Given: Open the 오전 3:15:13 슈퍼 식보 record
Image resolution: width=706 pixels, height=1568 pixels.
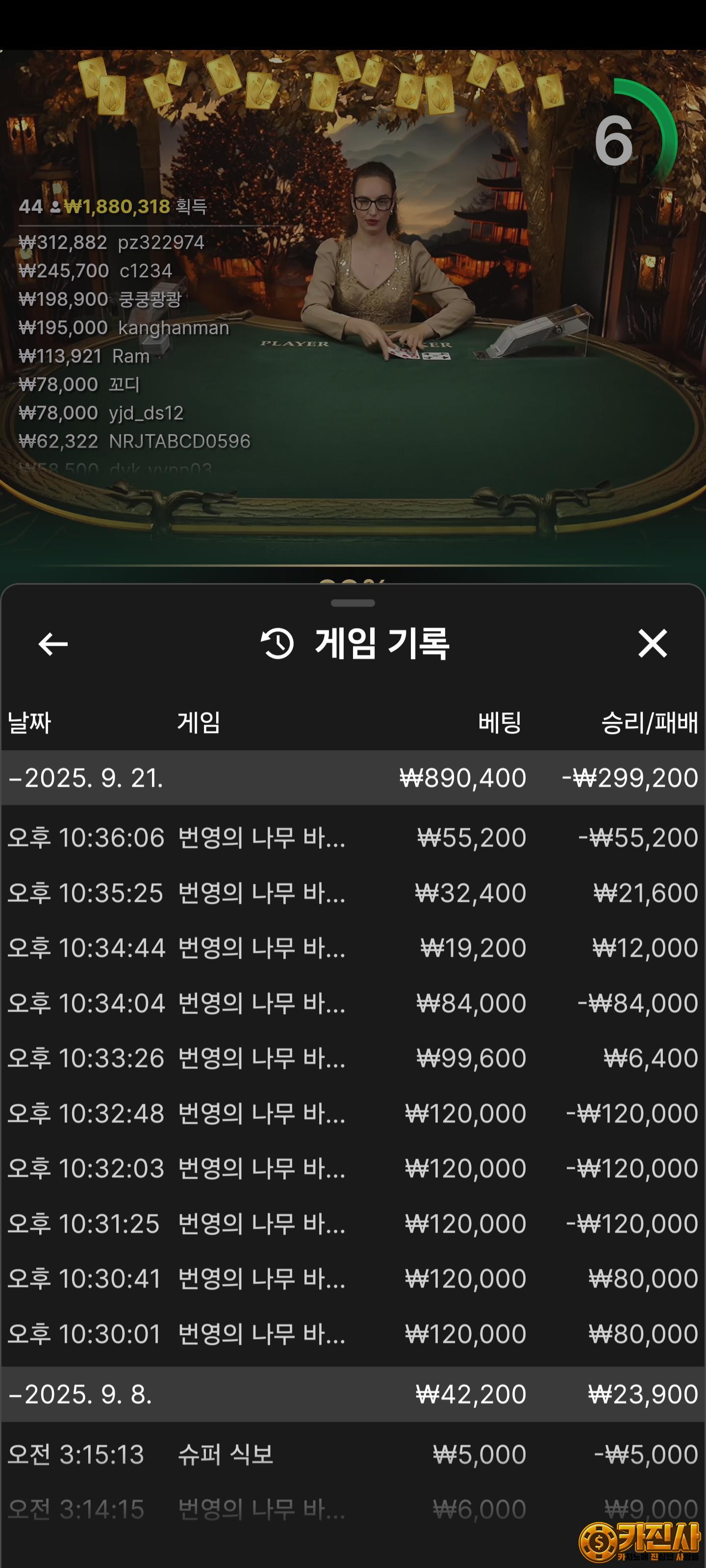Looking at the screenshot, I should [x=353, y=1454].
